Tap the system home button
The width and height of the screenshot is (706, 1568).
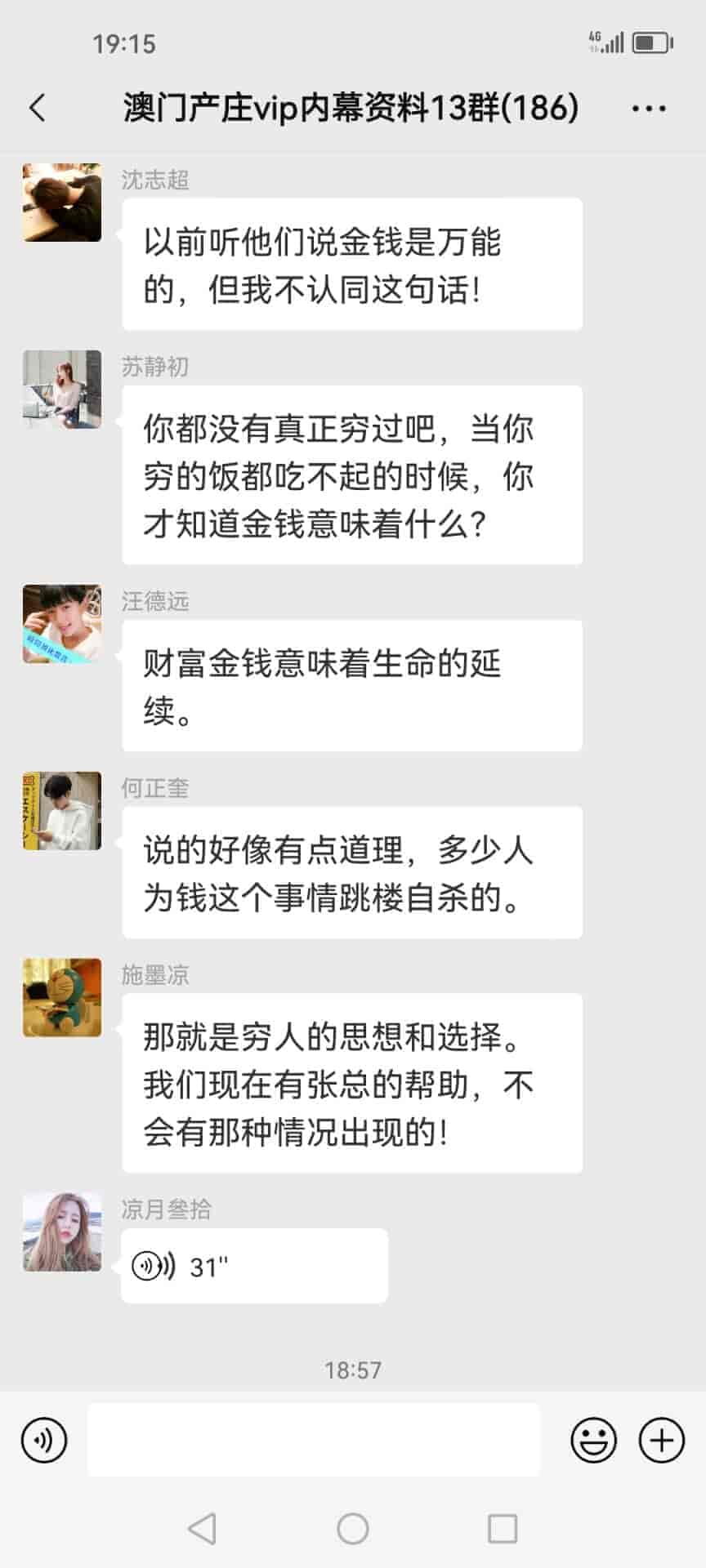tap(353, 1529)
